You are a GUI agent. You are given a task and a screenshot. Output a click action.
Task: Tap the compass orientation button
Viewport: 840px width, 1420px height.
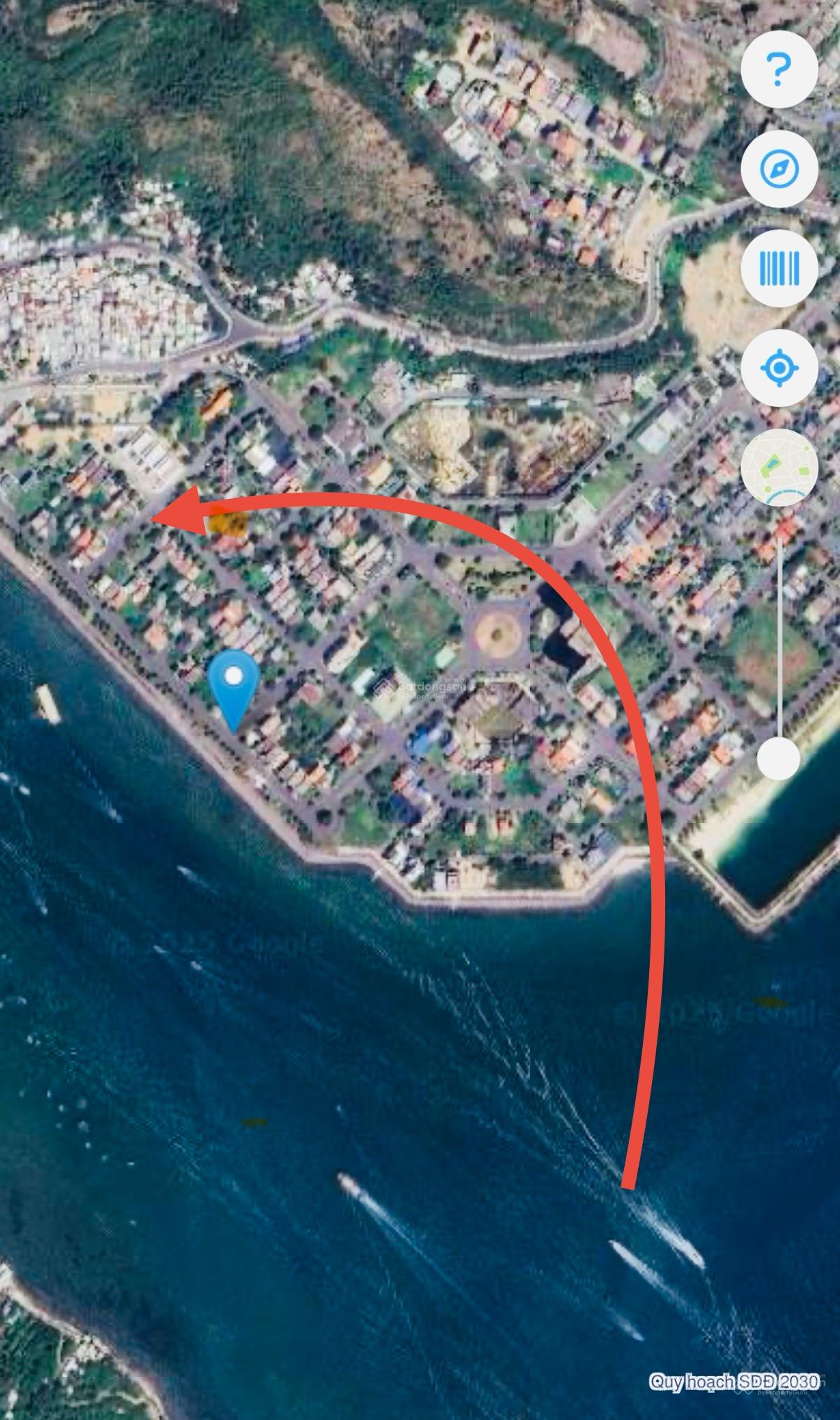click(779, 169)
